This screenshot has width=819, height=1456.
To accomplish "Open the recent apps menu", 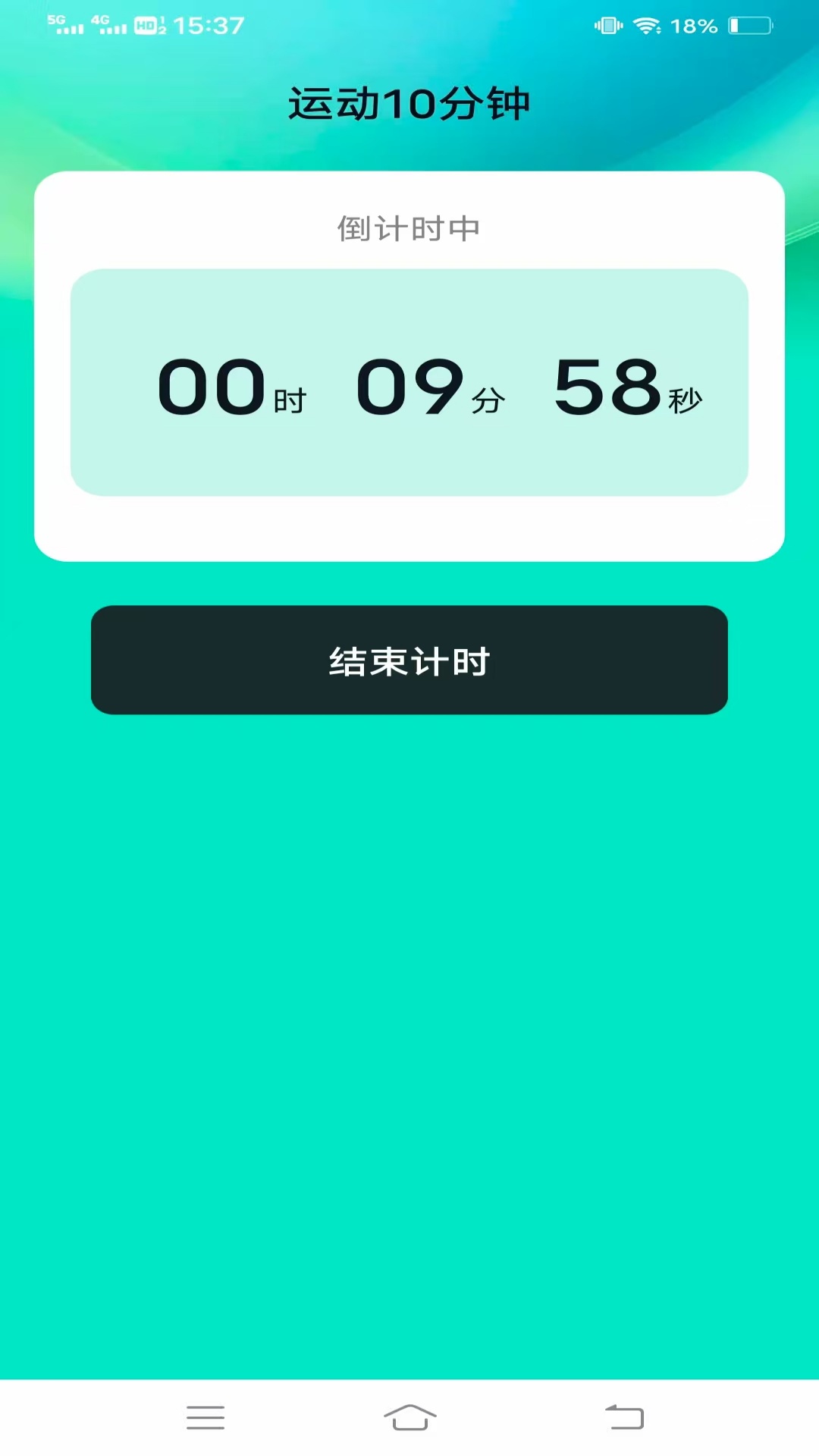I will point(206,1417).
